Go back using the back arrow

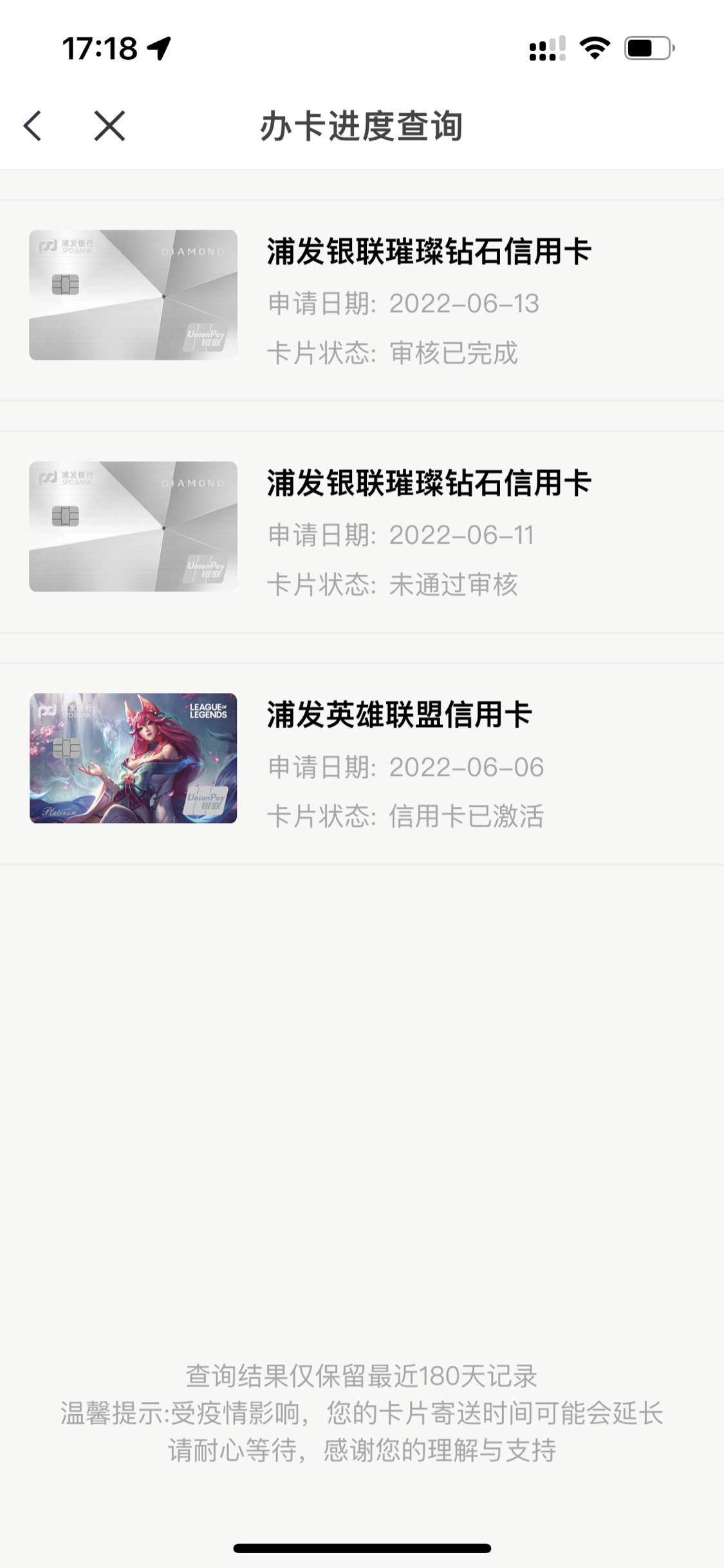point(33,126)
